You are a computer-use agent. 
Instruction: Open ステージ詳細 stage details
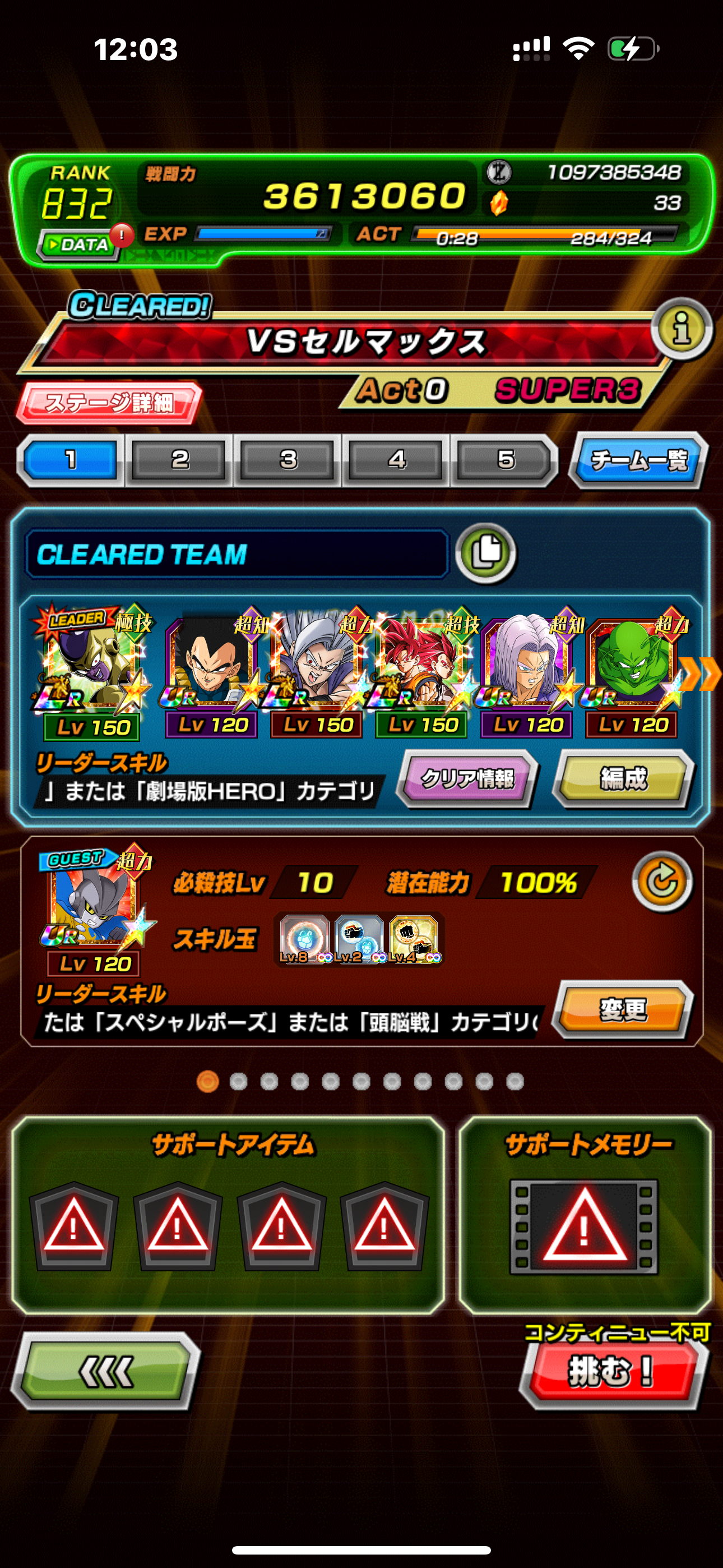point(109,402)
